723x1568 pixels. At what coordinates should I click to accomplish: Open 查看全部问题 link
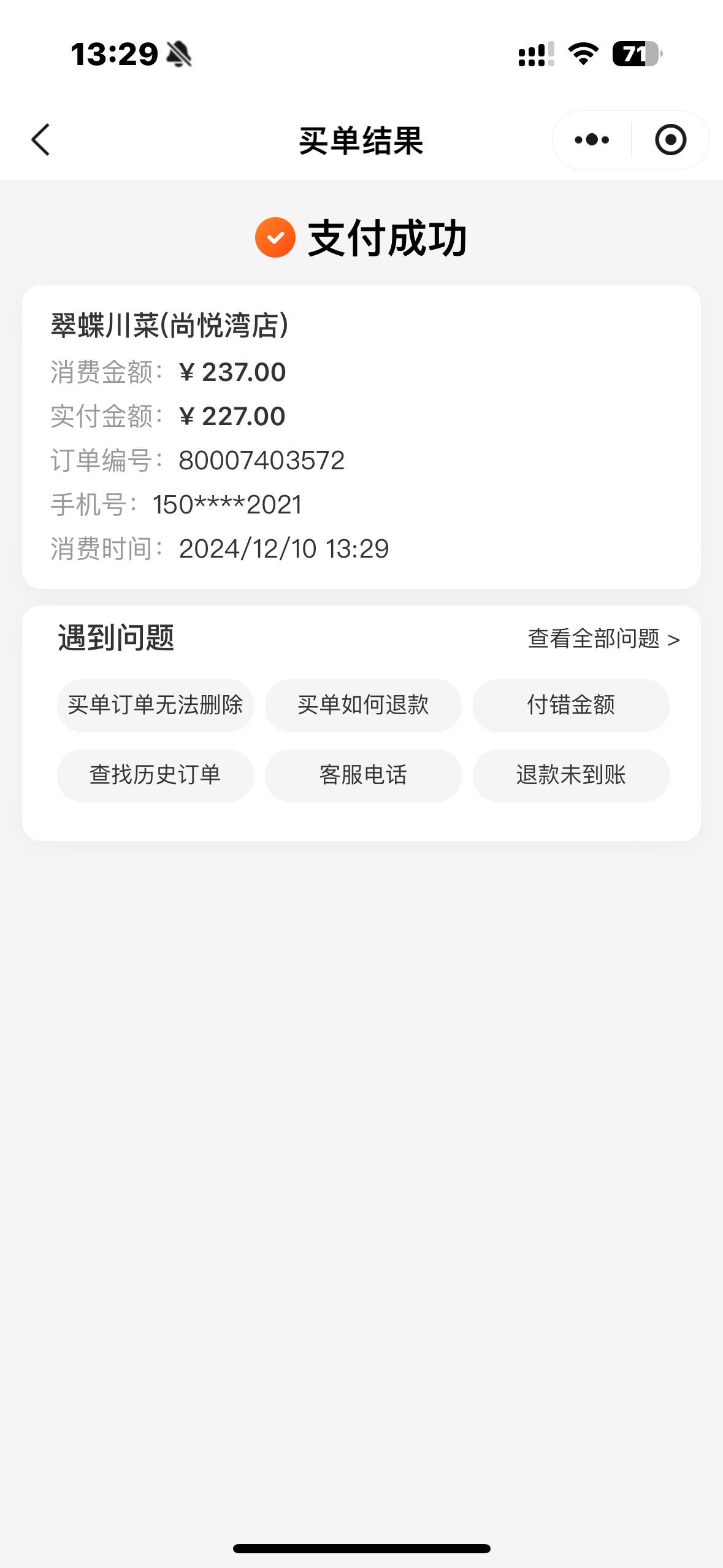(603, 639)
